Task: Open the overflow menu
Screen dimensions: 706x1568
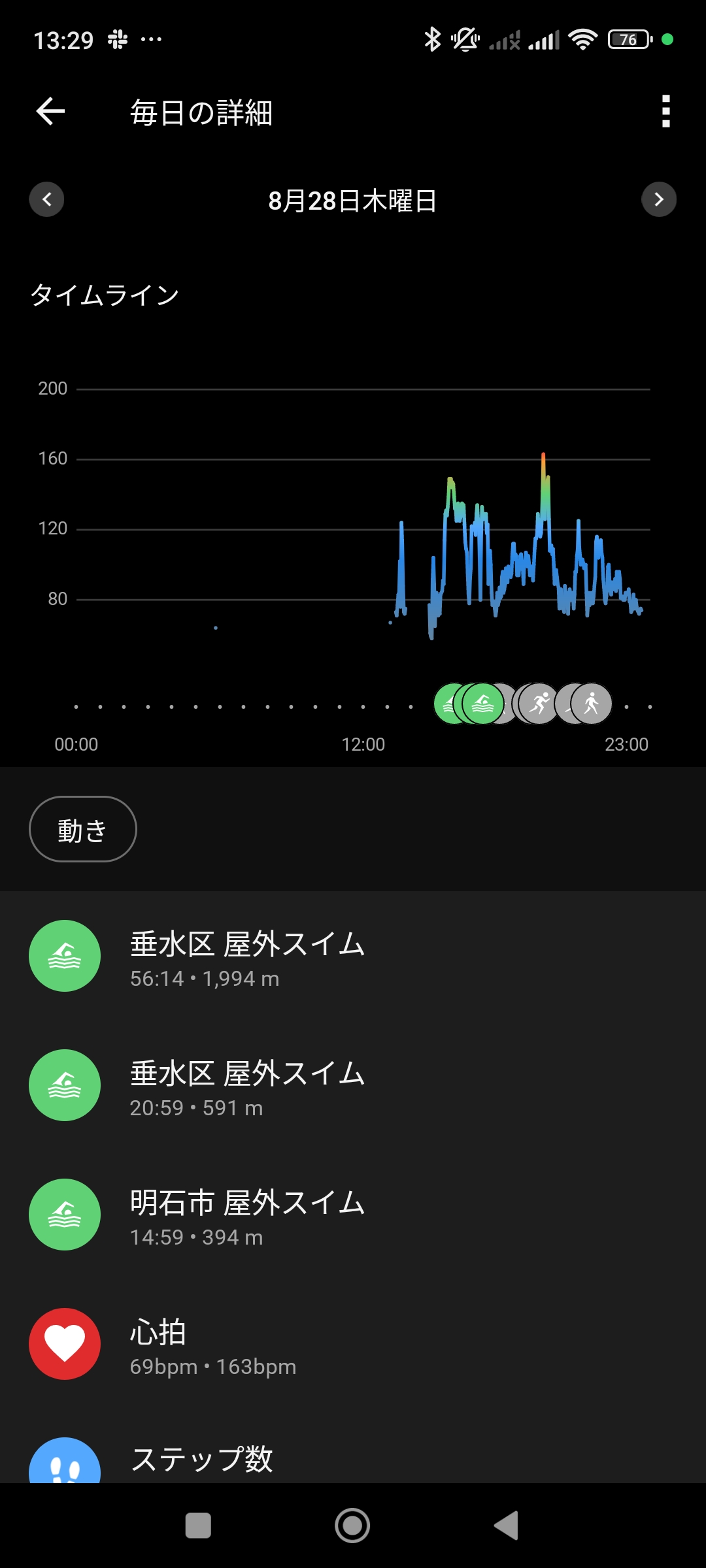Action: point(665,111)
